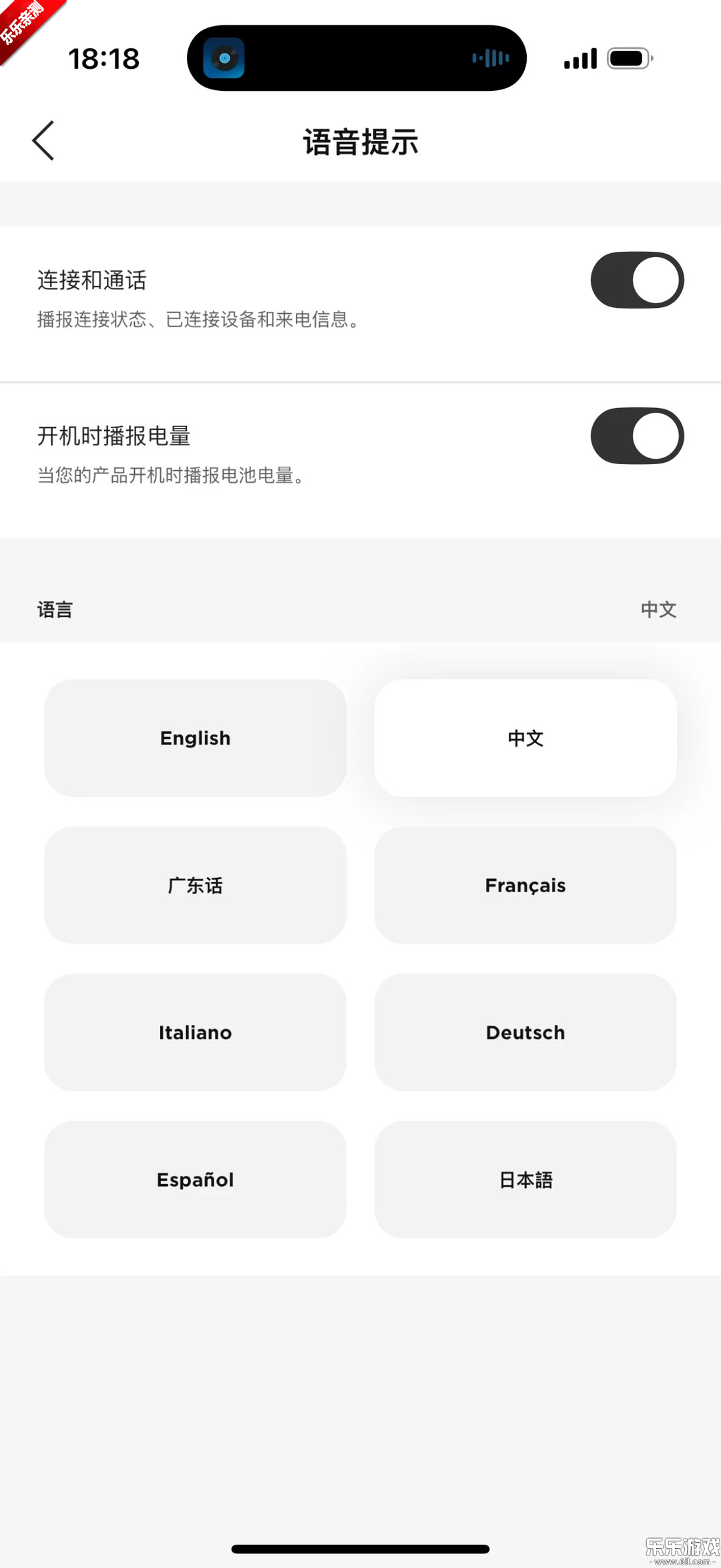This screenshot has height=1568, width=721.
Task: Tap the 中文 label in the 语言 row
Action: click(x=658, y=609)
